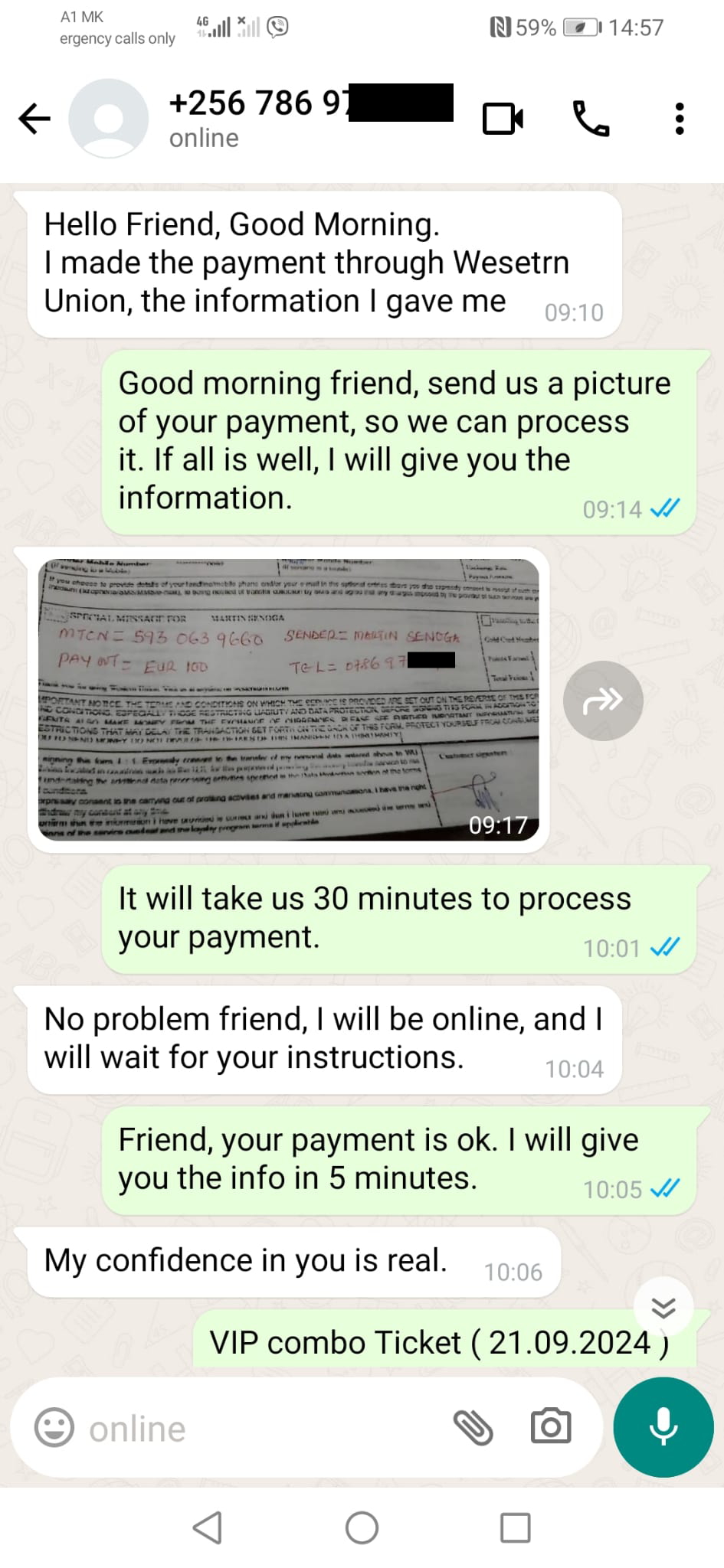The image size is (724, 1568).
Task: Open contact info for +256 786 number
Action: (x=306, y=117)
